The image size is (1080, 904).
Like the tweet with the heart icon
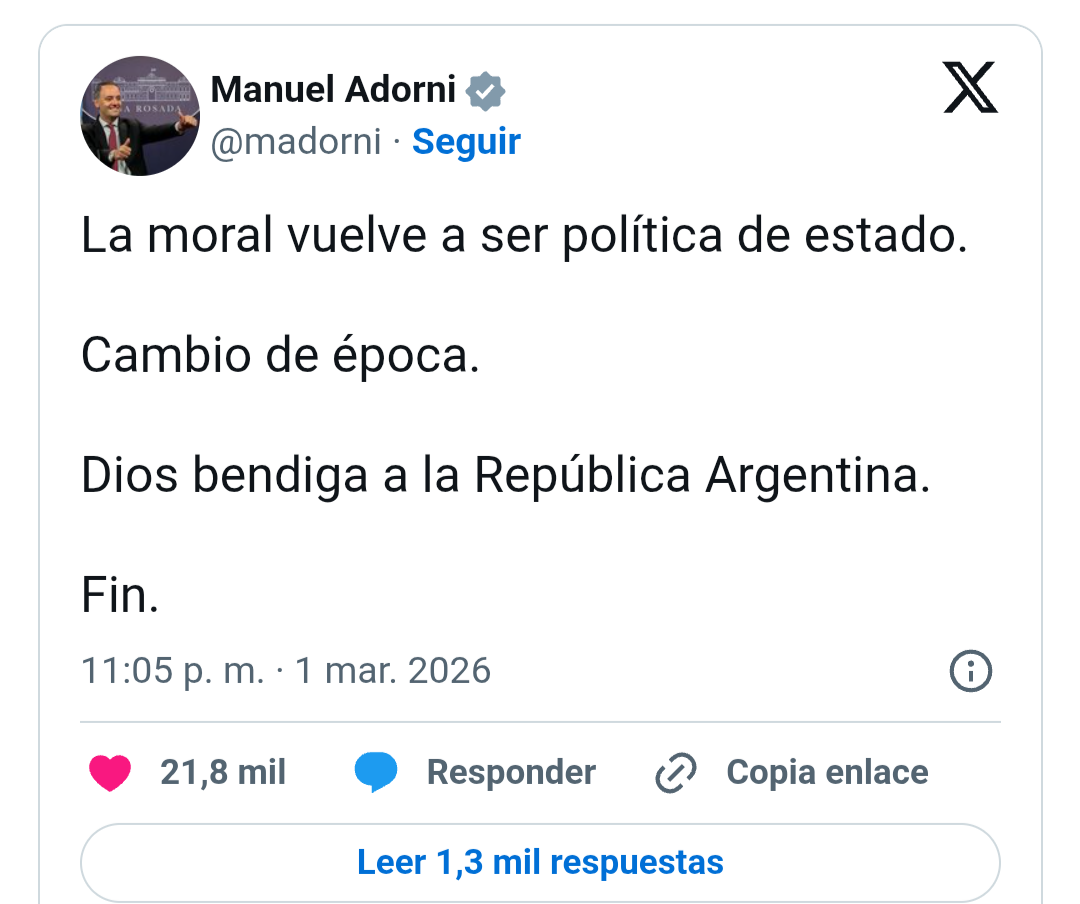click(x=111, y=773)
